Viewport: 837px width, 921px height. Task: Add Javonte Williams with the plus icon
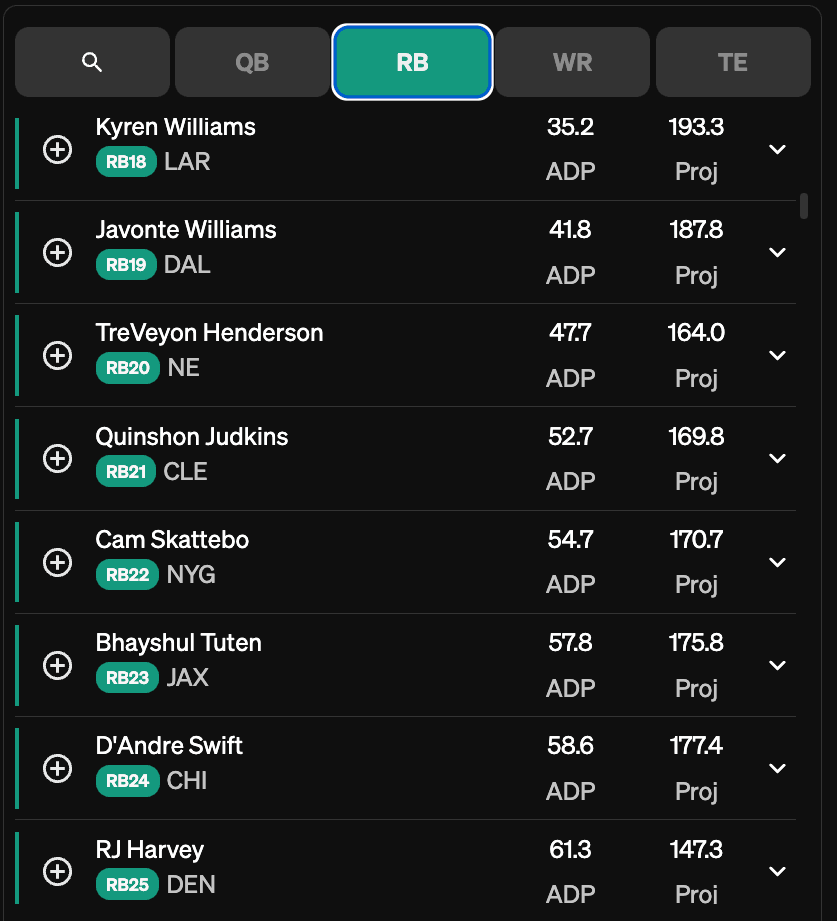(58, 252)
